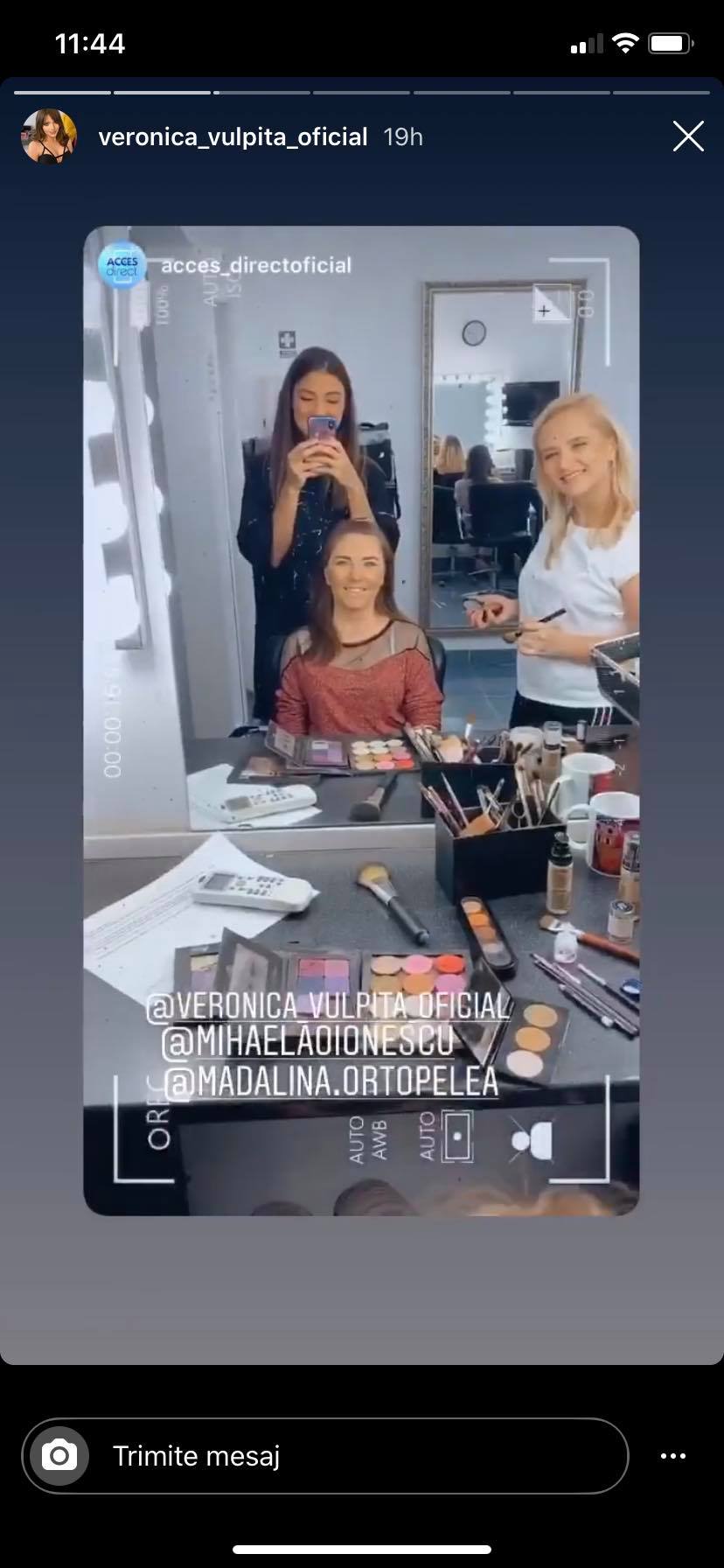Open the camera to reply
The height and width of the screenshot is (1568, 724).
click(59, 1456)
